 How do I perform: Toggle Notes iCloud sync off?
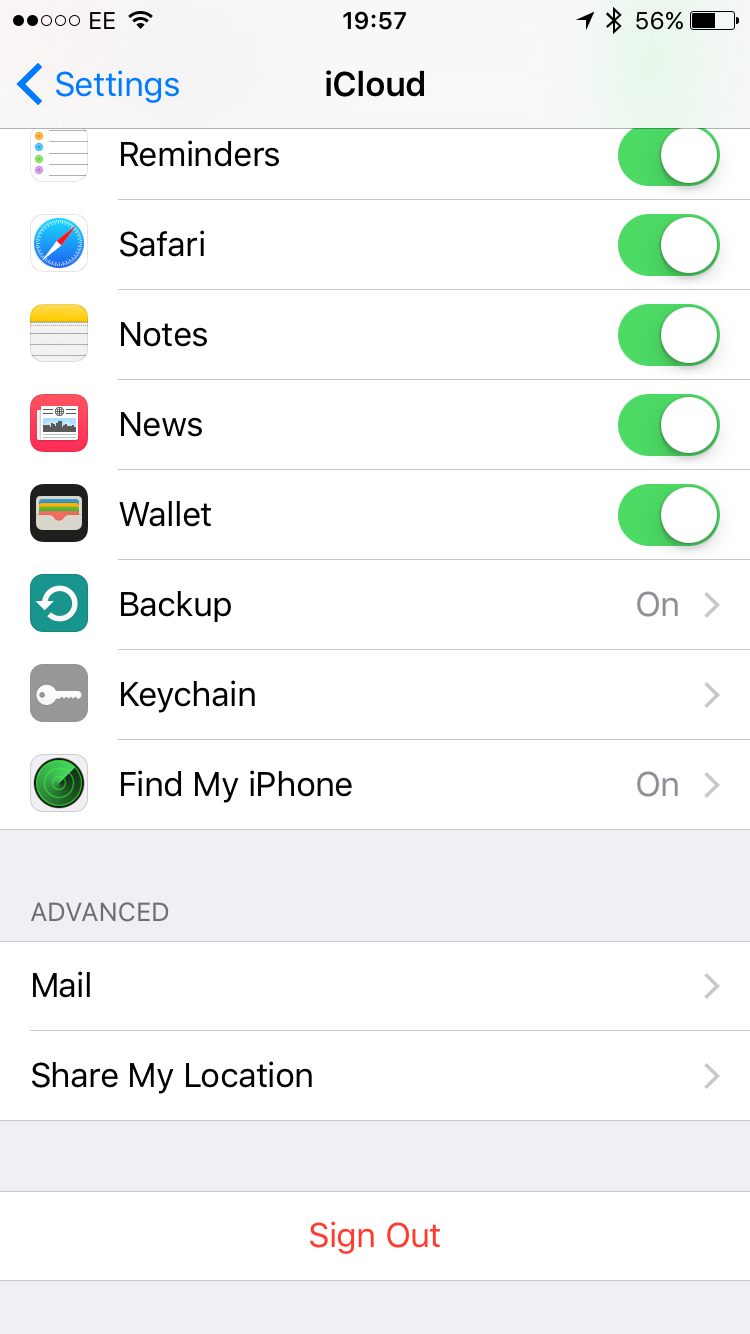(x=668, y=335)
